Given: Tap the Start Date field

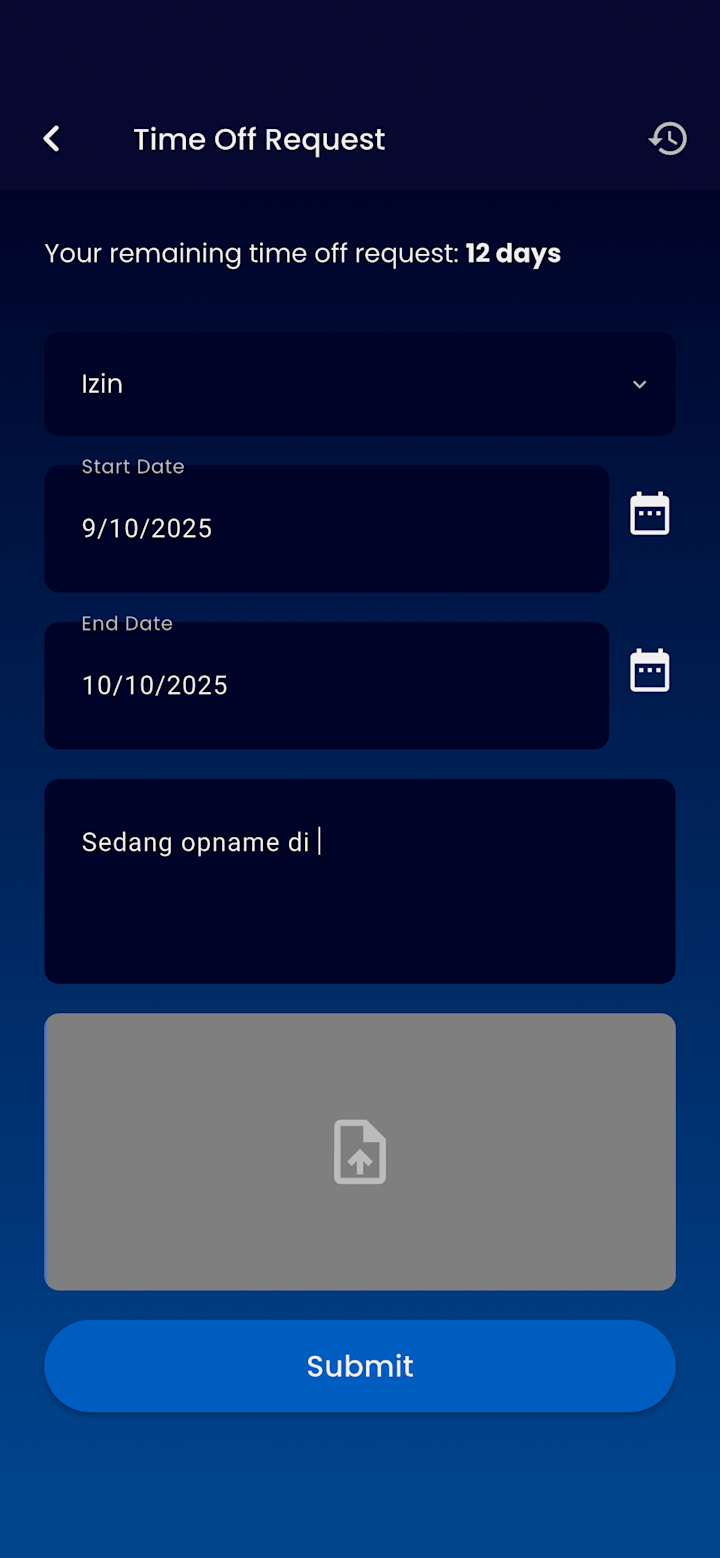Looking at the screenshot, I should (x=326, y=528).
